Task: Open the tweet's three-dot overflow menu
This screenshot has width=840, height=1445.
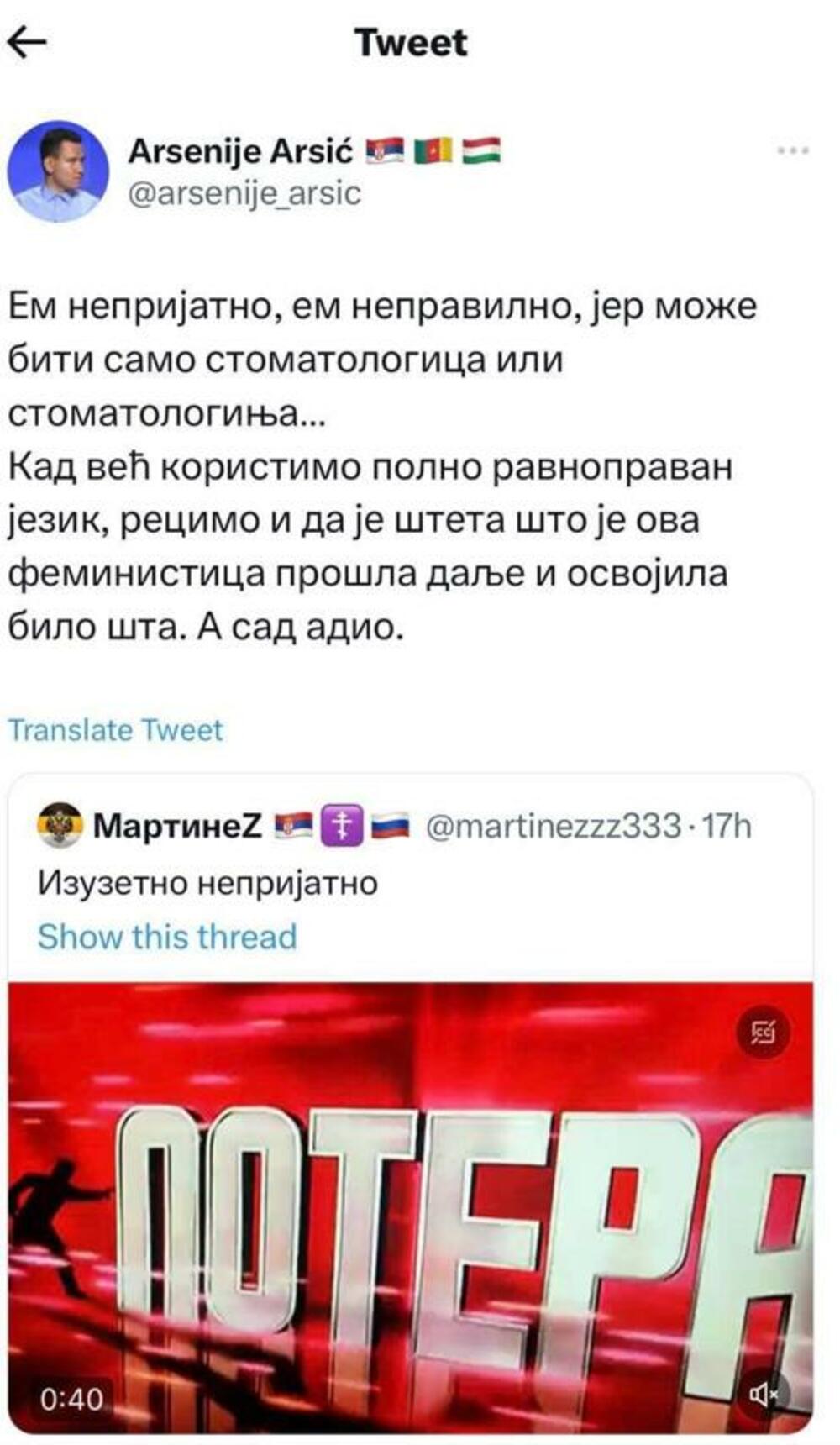Action: (x=792, y=151)
